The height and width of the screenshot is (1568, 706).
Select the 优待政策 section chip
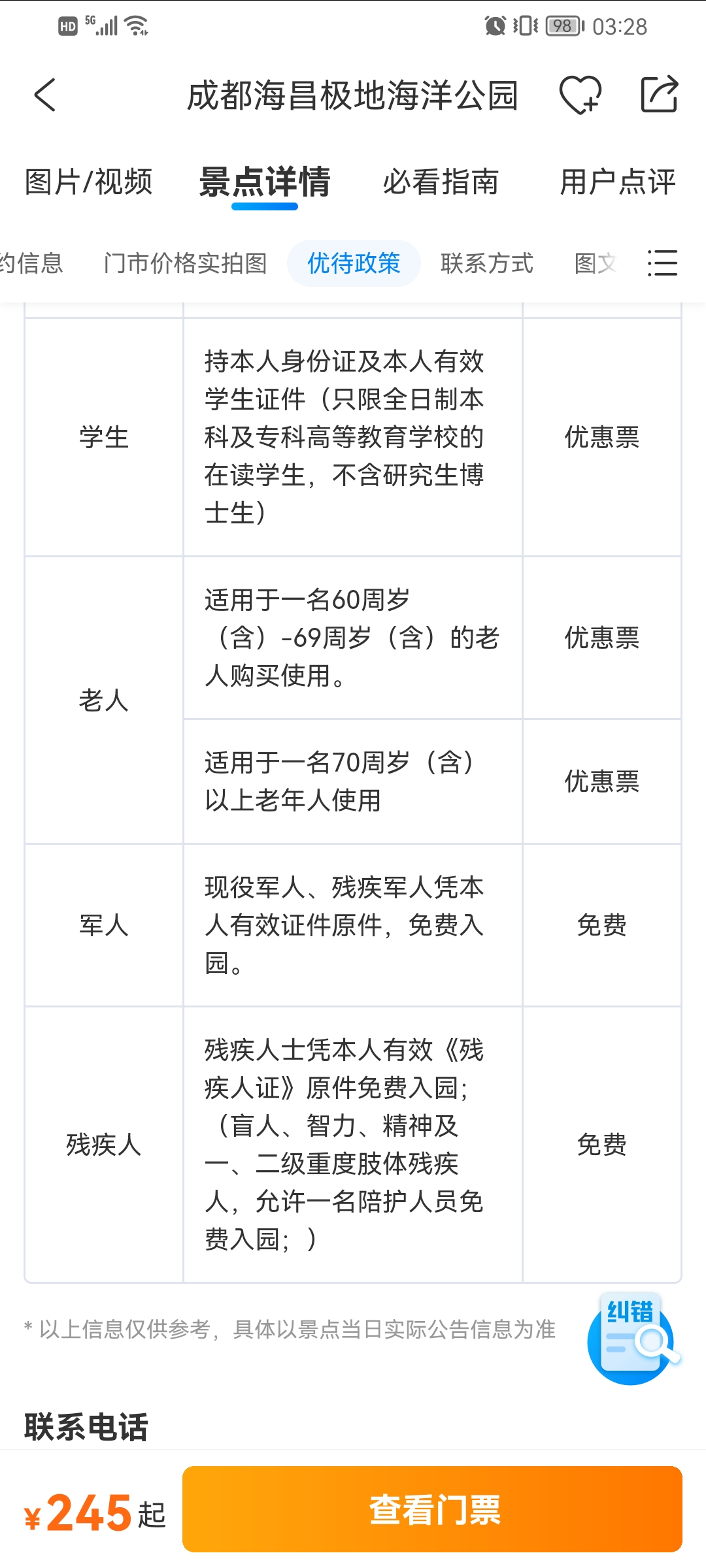point(354,263)
